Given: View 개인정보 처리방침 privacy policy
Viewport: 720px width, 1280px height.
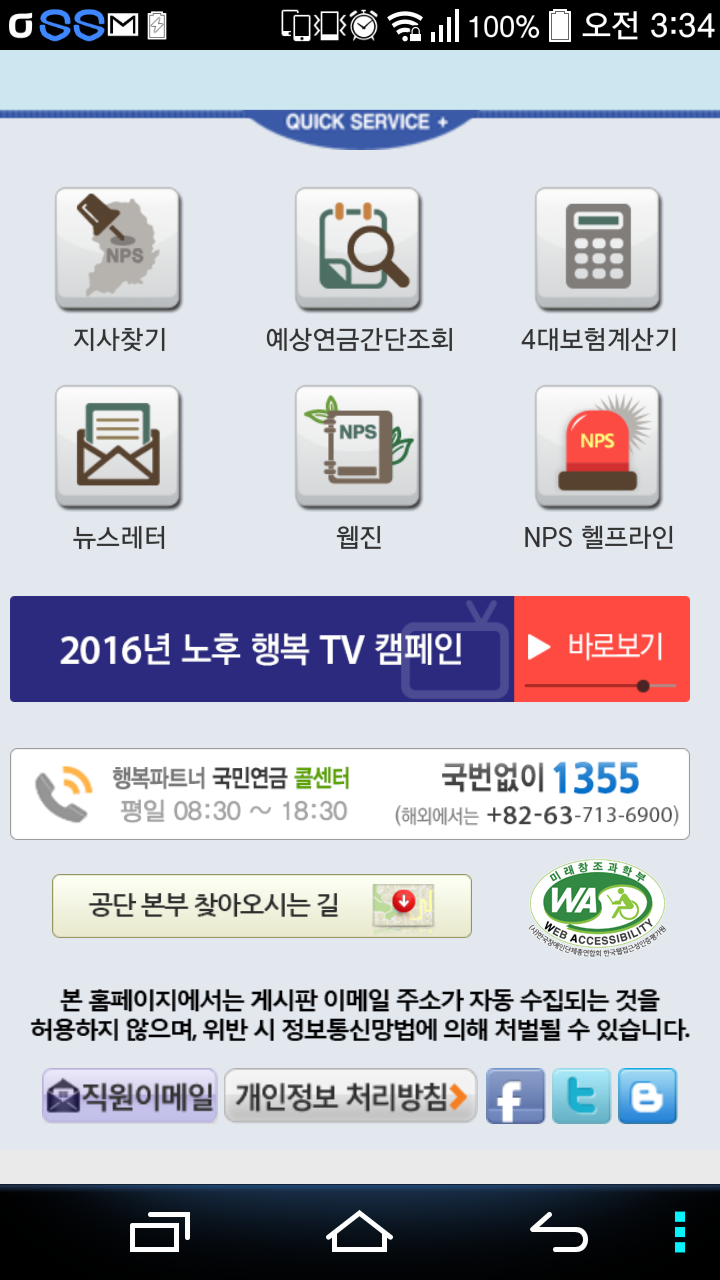Looking at the screenshot, I should (x=350, y=1096).
